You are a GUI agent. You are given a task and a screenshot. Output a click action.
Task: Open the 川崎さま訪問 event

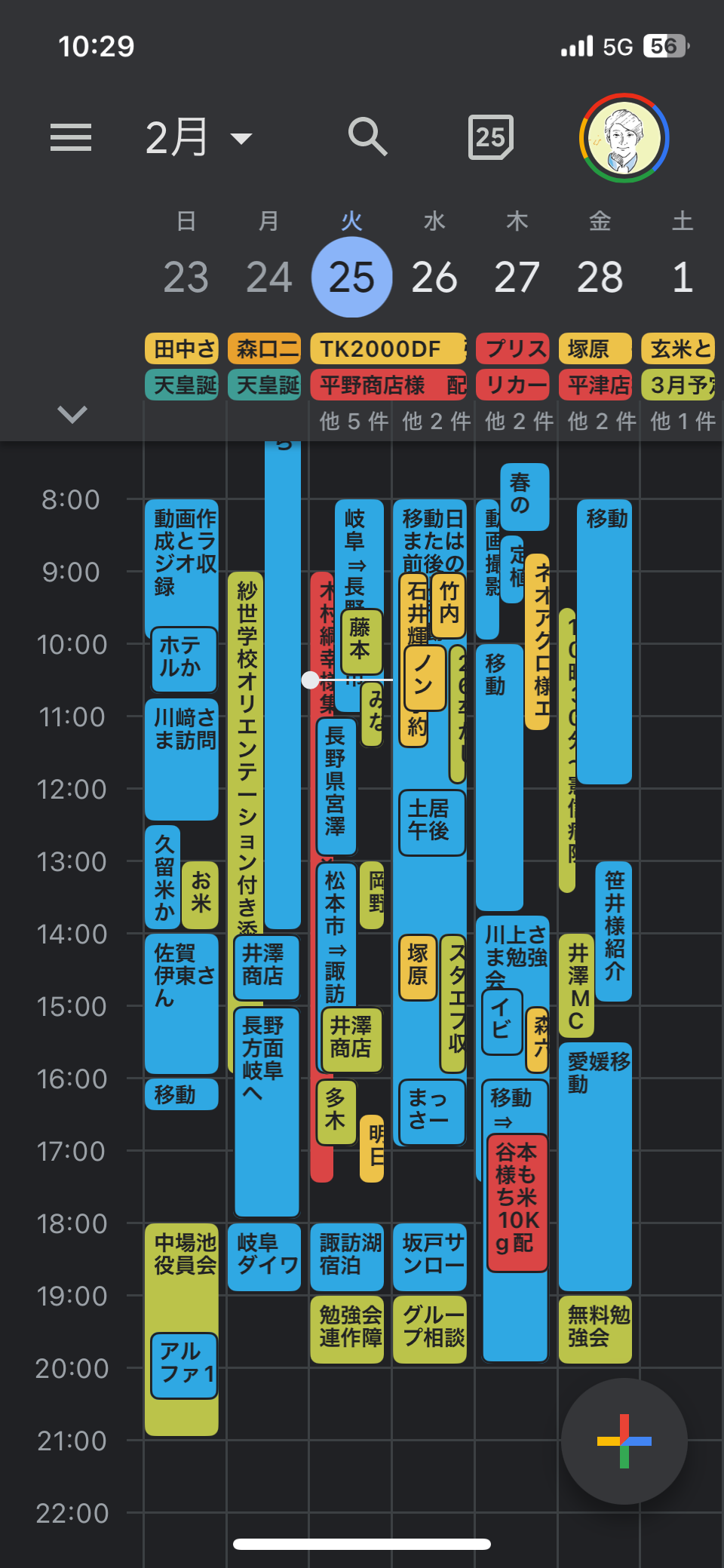tap(182, 759)
